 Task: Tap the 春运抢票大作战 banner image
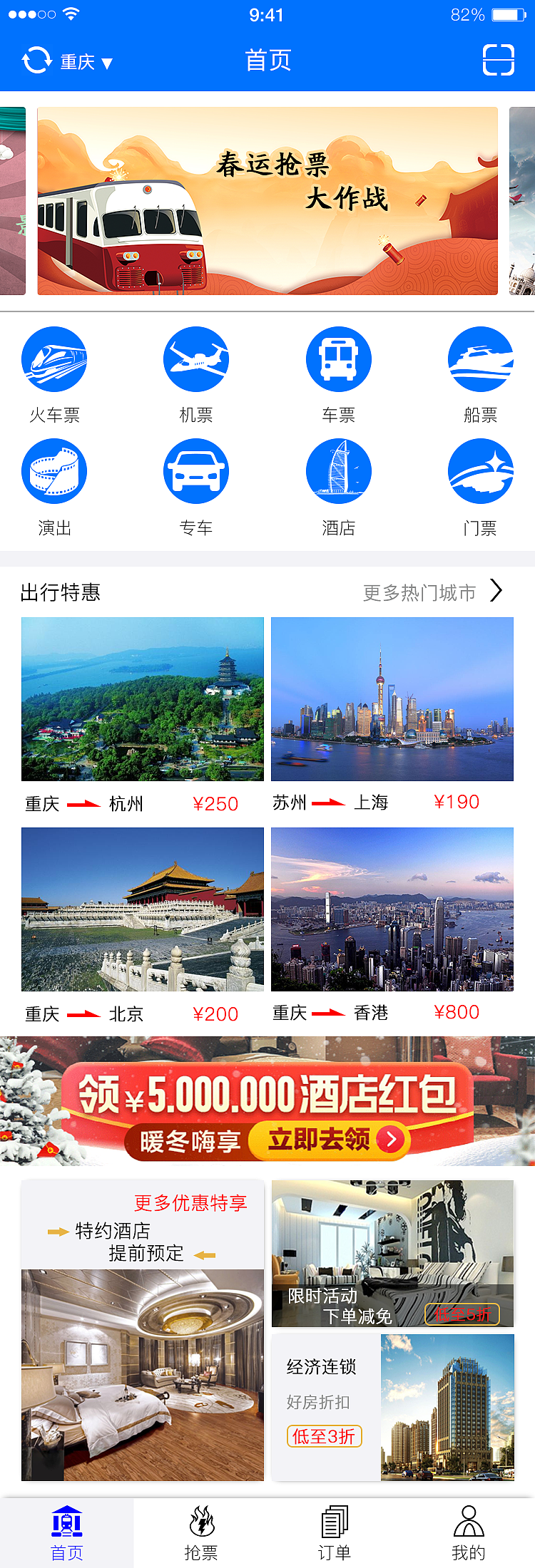(267, 201)
